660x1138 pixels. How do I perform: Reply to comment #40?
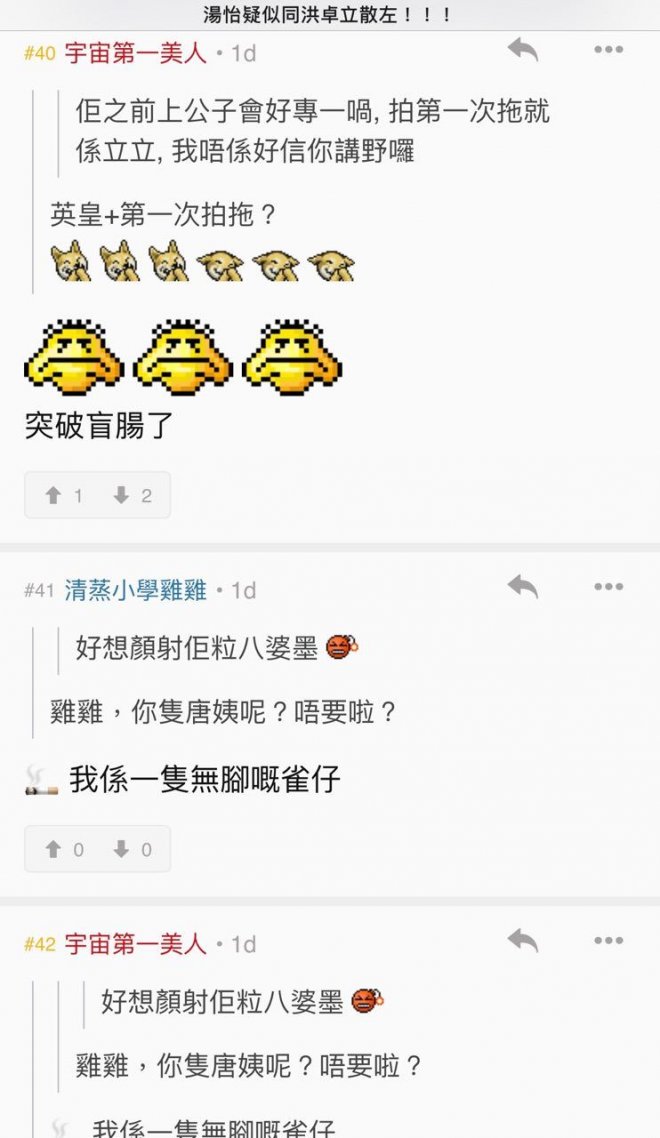pos(522,50)
